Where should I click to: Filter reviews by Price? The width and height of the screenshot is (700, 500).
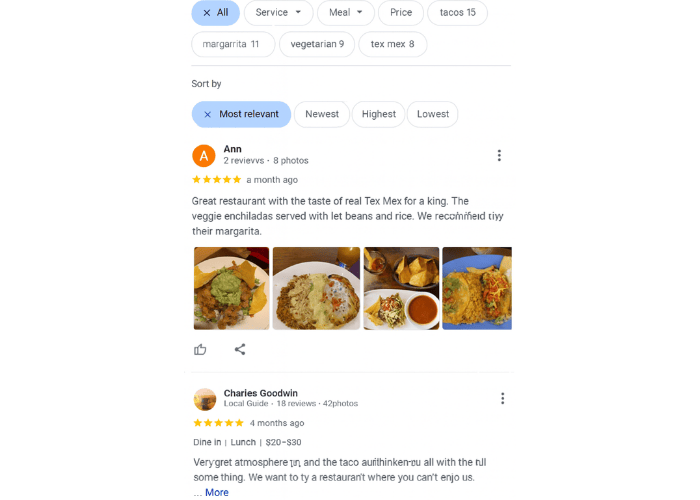pyautogui.click(x=401, y=13)
